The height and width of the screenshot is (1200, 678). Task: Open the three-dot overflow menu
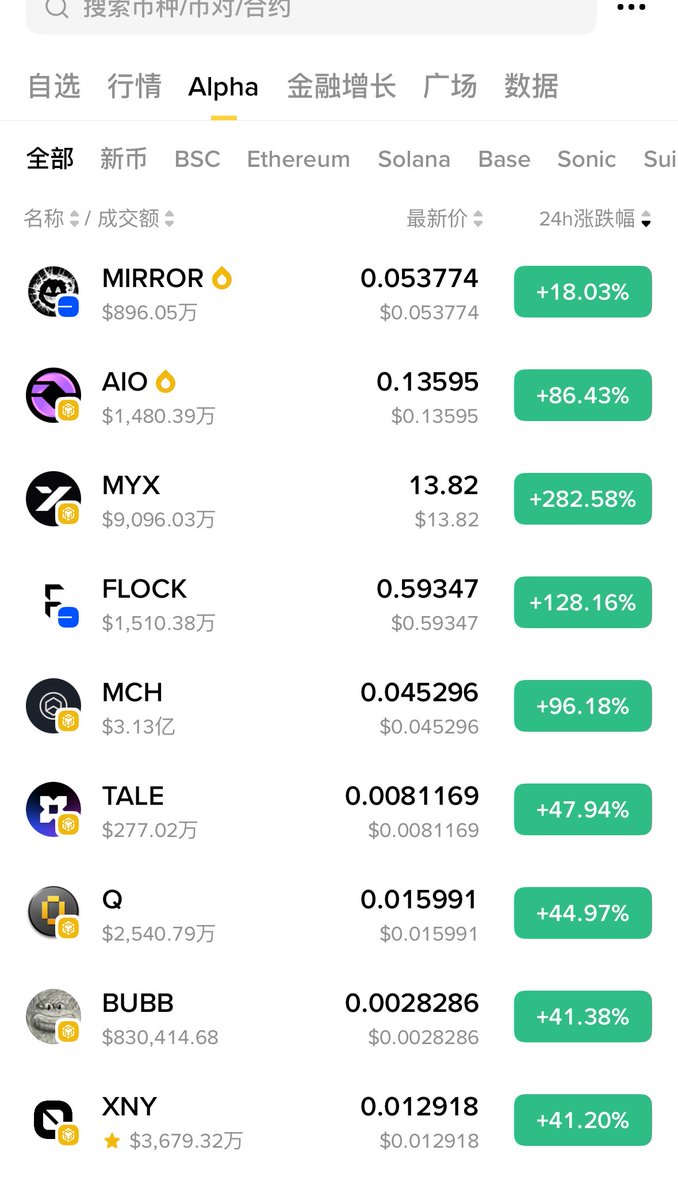[x=631, y=8]
